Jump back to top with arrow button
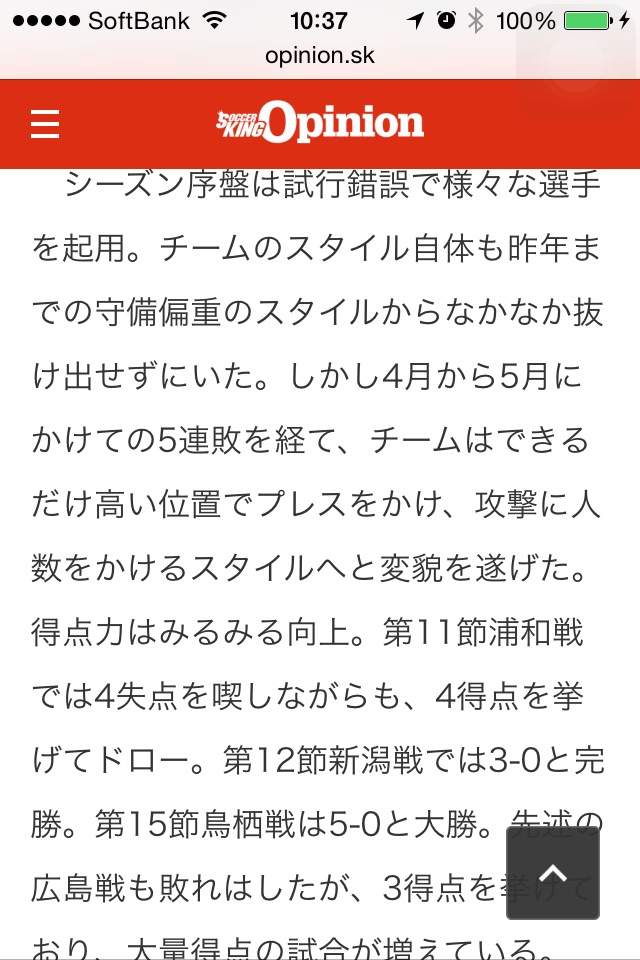640x960 pixels. [552, 873]
